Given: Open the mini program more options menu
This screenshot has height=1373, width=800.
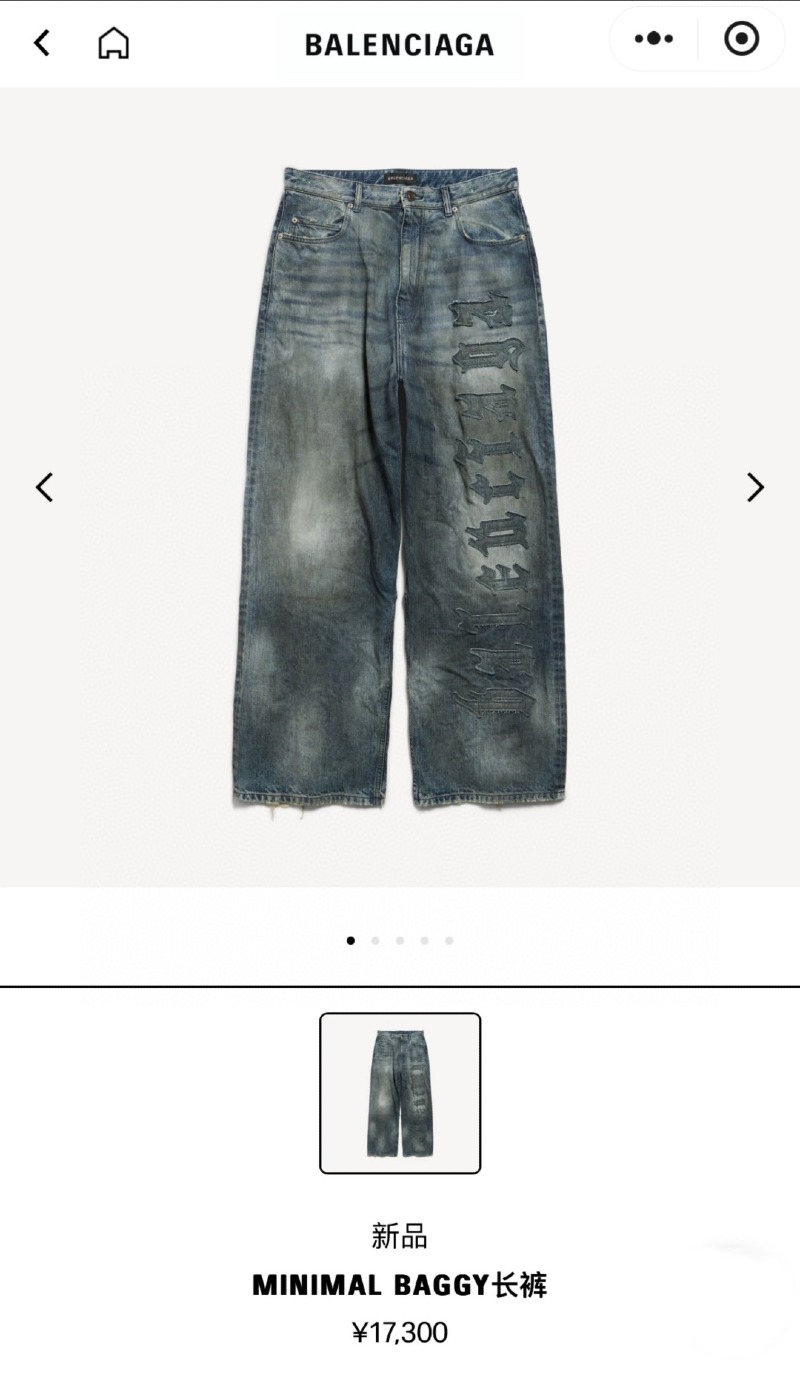Looking at the screenshot, I should [x=654, y=39].
